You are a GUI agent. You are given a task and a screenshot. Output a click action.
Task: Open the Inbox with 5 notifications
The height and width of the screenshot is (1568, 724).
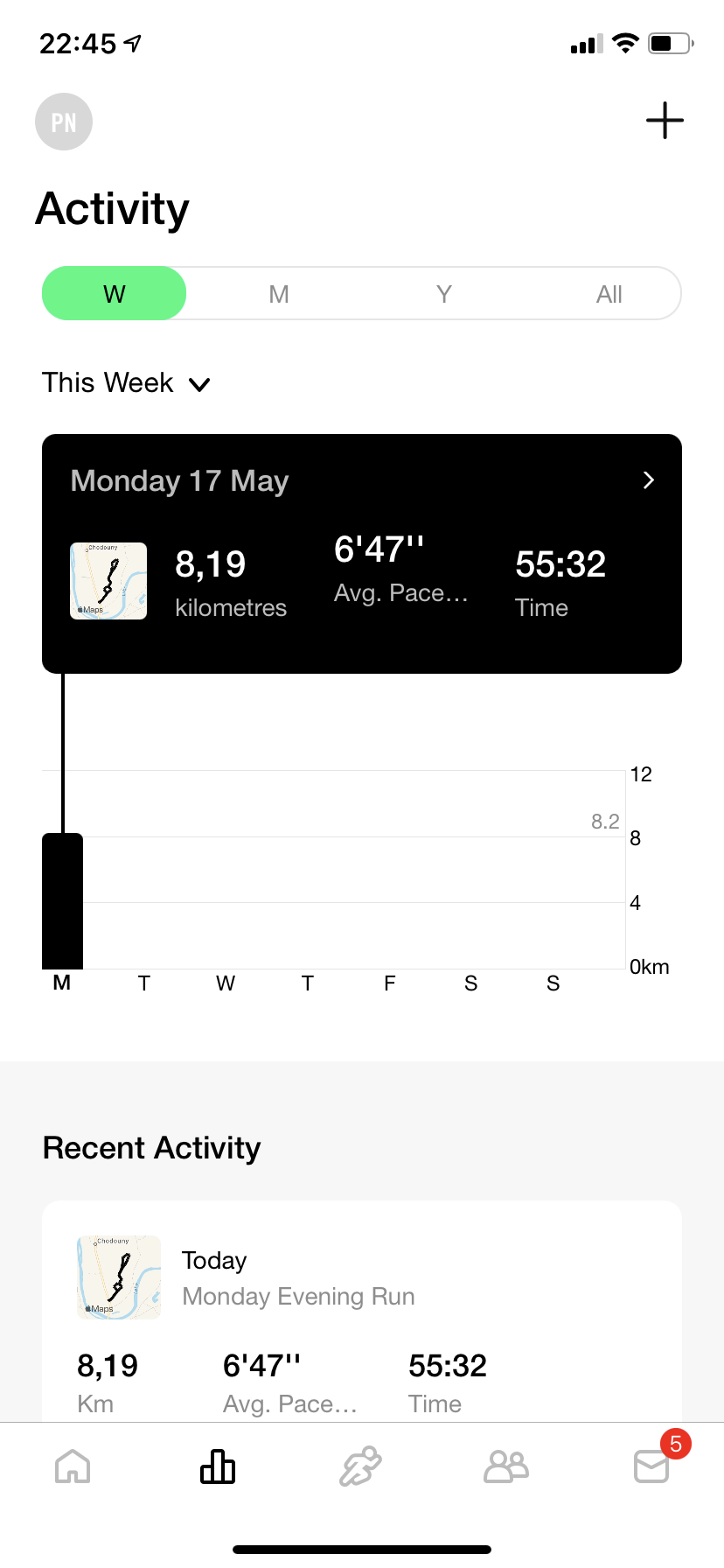click(x=653, y=1463)
